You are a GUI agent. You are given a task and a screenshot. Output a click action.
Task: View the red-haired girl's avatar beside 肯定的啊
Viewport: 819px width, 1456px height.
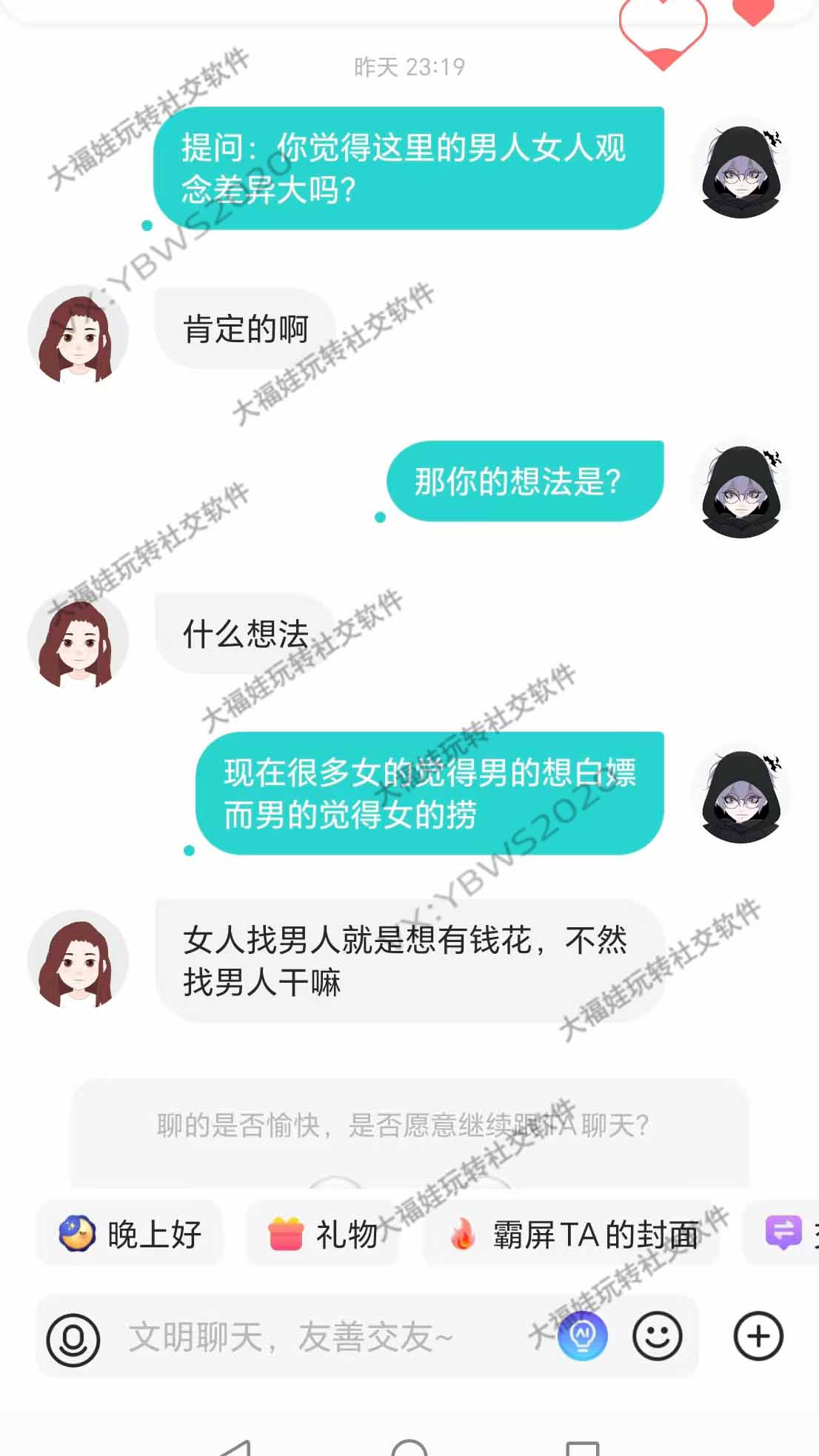78,335
